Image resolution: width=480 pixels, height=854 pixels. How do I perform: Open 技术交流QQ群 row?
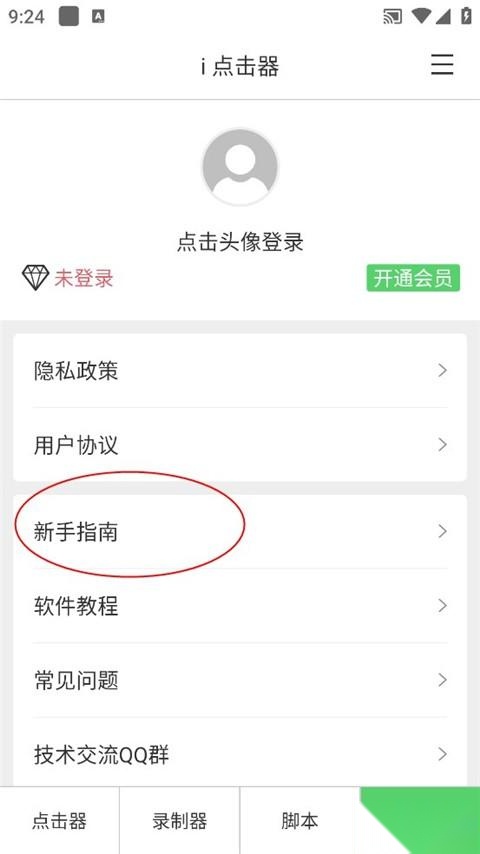pyautogui.click(x=240, y=754)
